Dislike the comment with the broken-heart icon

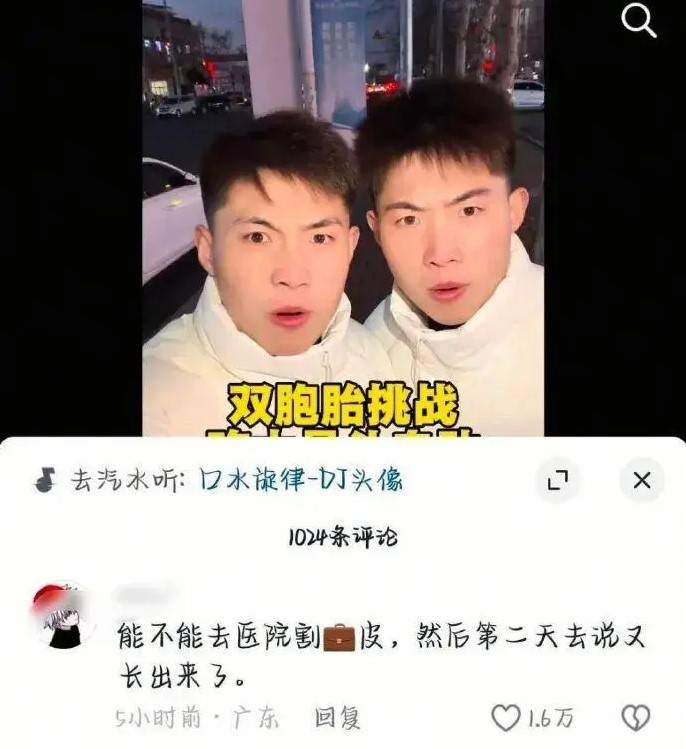[636, 717]
